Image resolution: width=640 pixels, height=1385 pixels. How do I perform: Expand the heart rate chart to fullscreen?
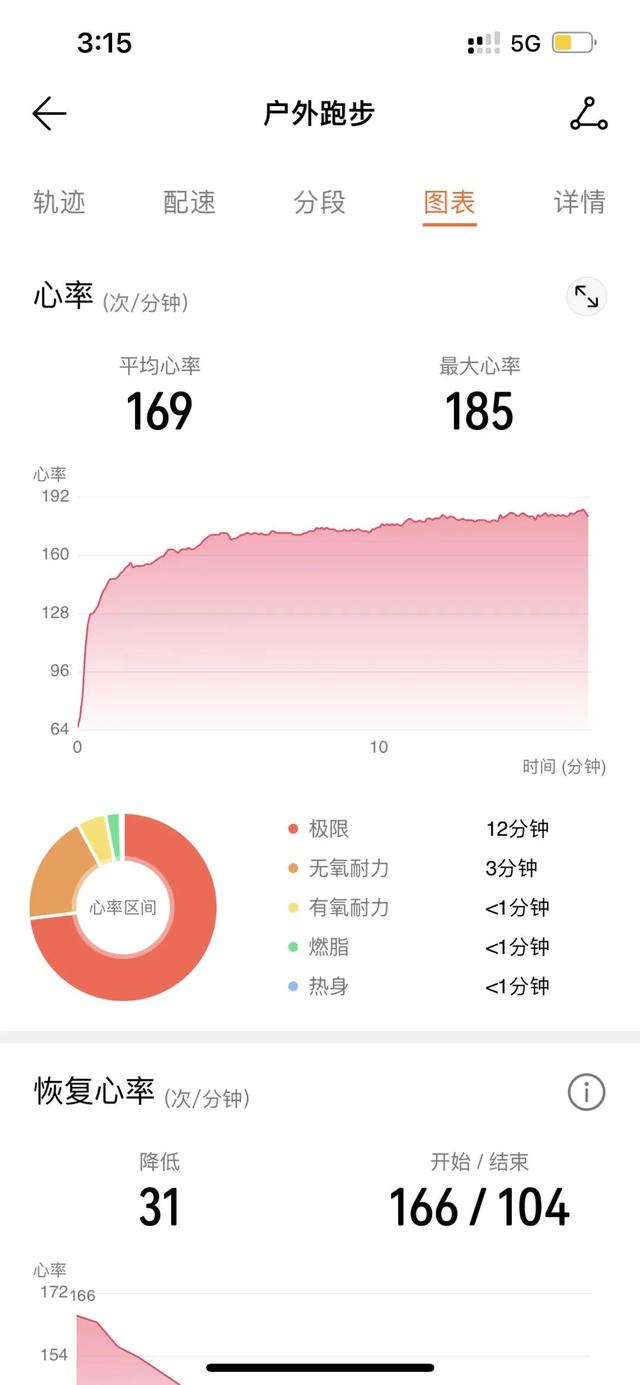[586, 297]
